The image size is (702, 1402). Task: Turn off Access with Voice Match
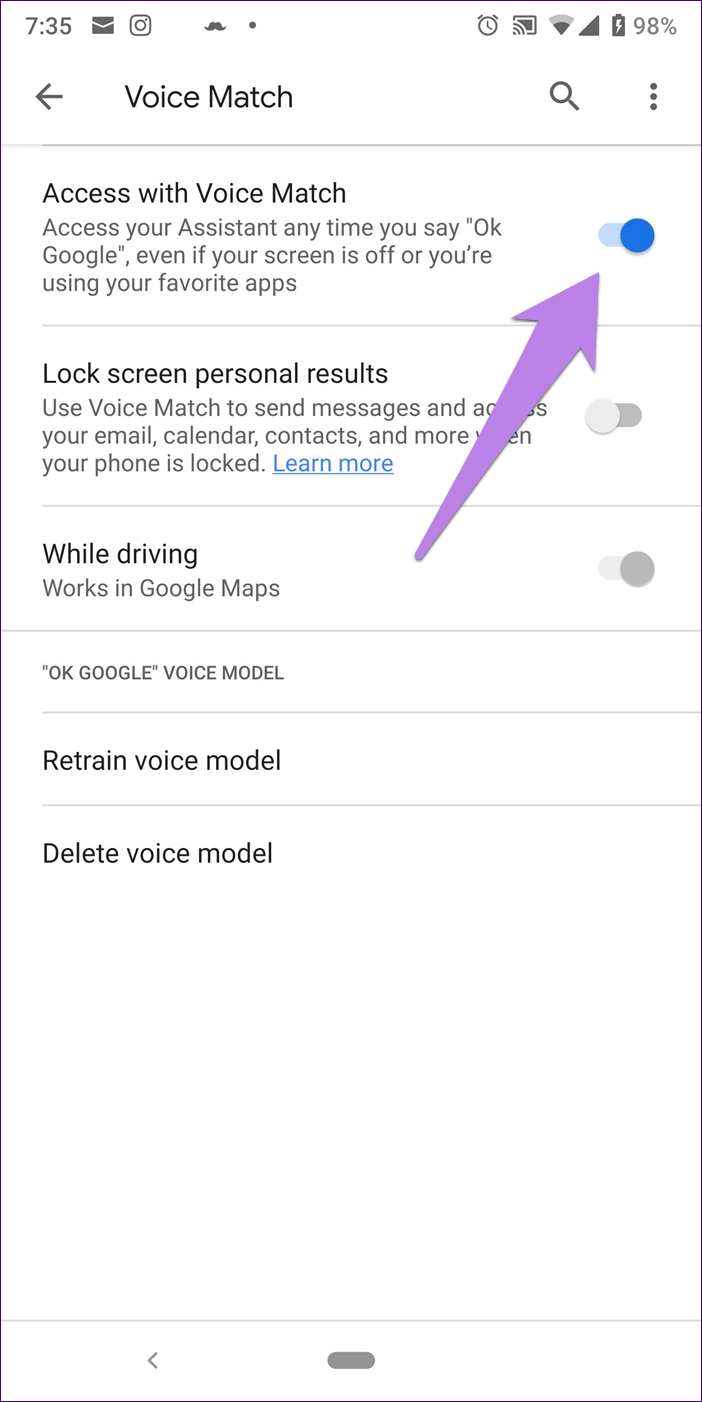[626, 236]
